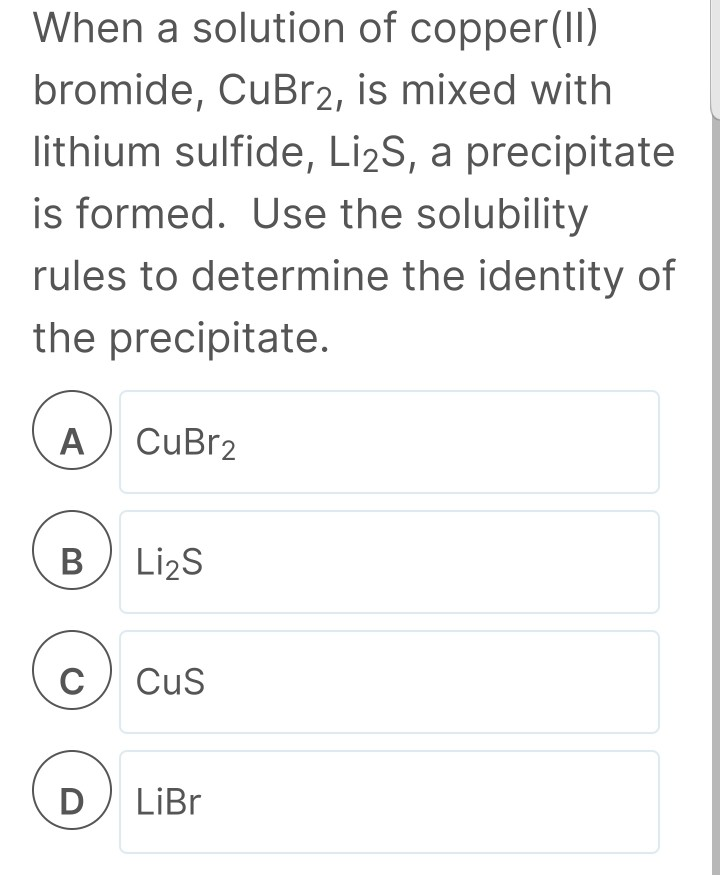Select answer choice B, Li₂S

390,561
